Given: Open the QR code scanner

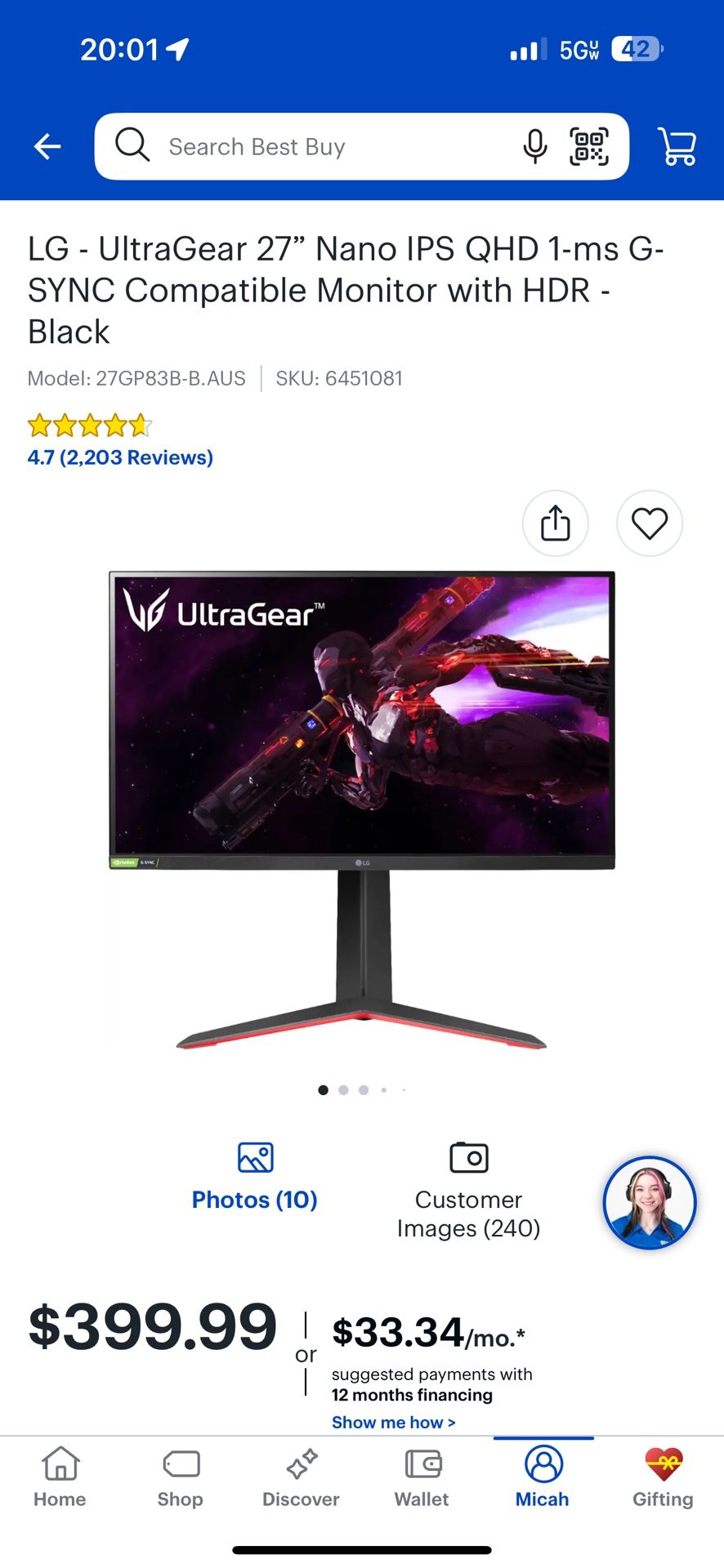Looking at the screenshot, I should click(x=589, y=147).
